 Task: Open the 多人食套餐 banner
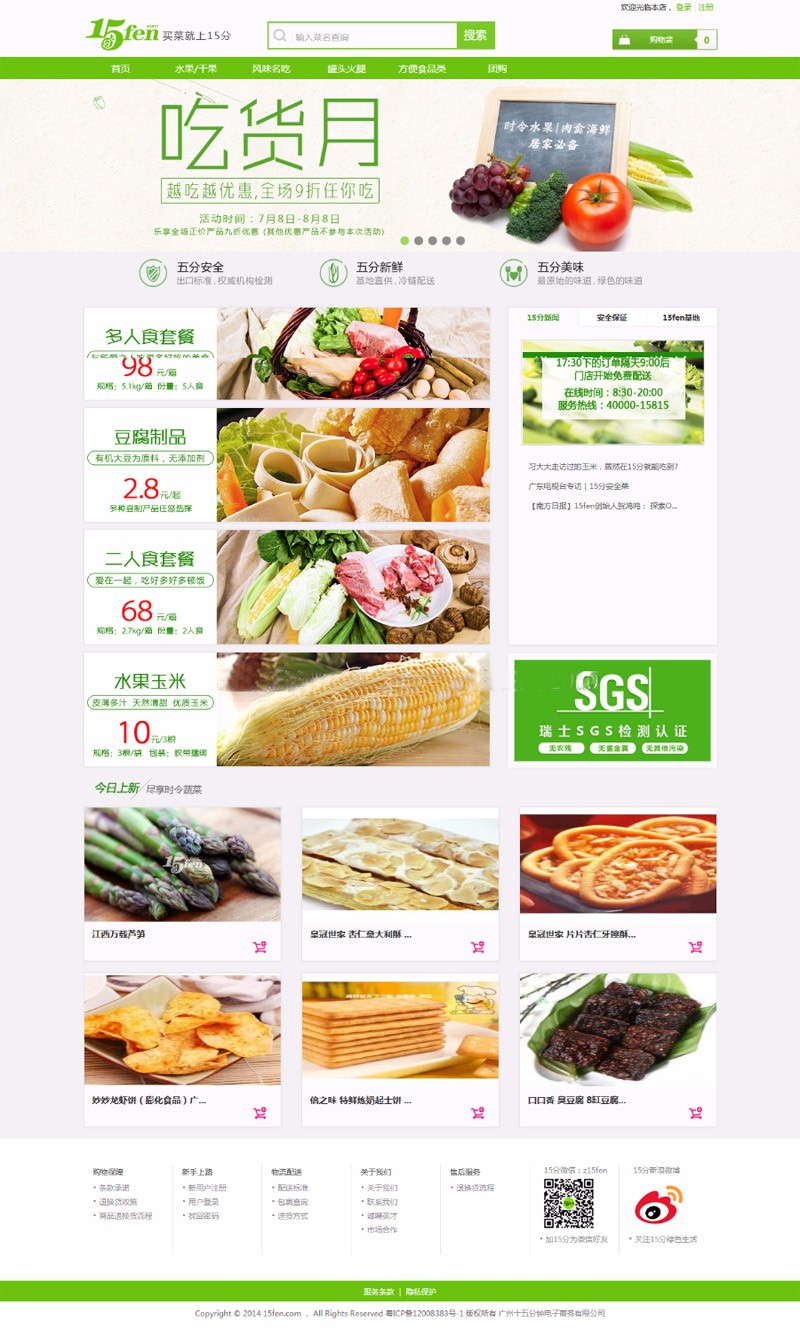pos(287,354)
